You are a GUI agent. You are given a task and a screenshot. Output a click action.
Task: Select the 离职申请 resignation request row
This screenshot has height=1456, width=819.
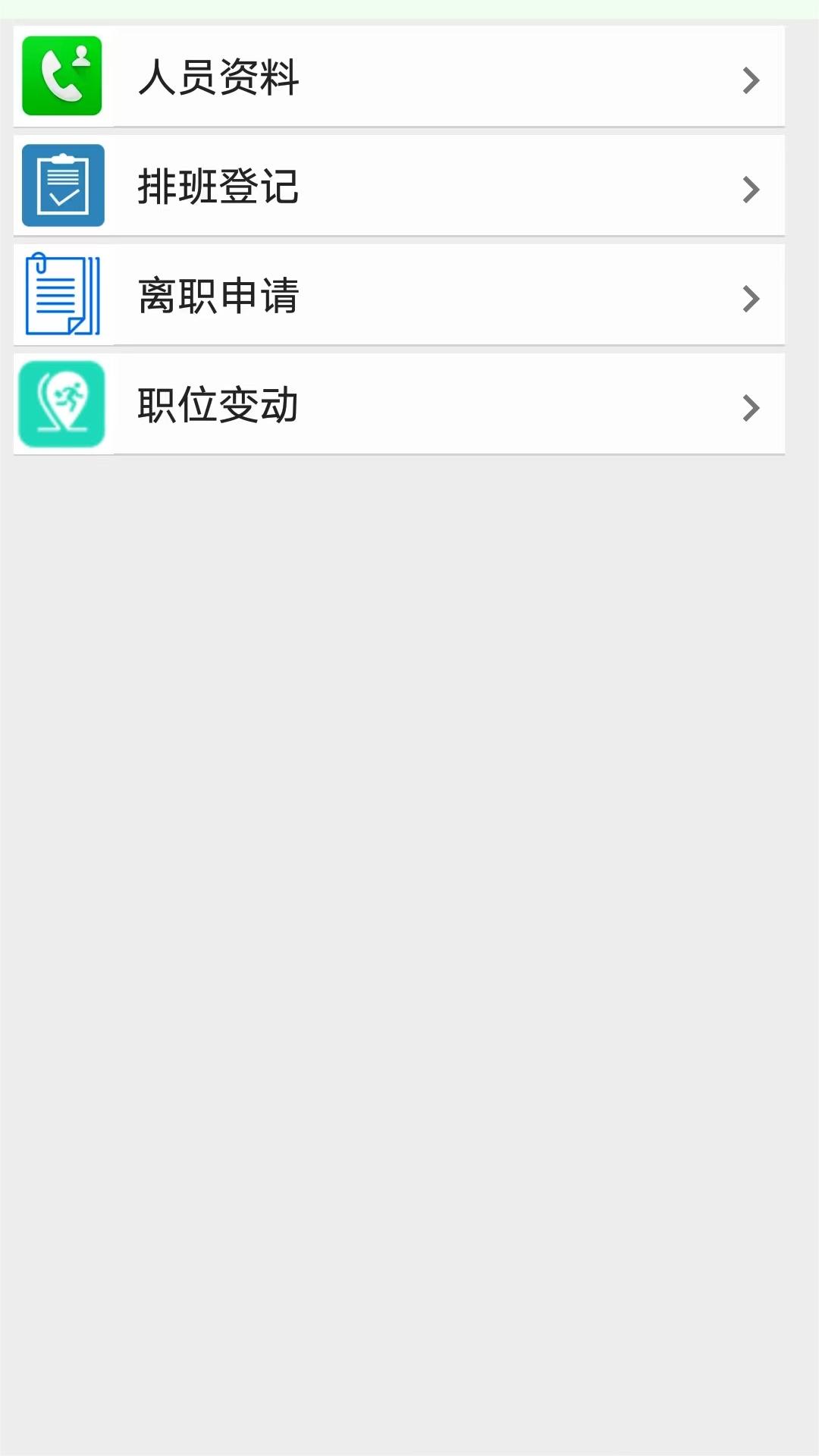pos(399,295)
